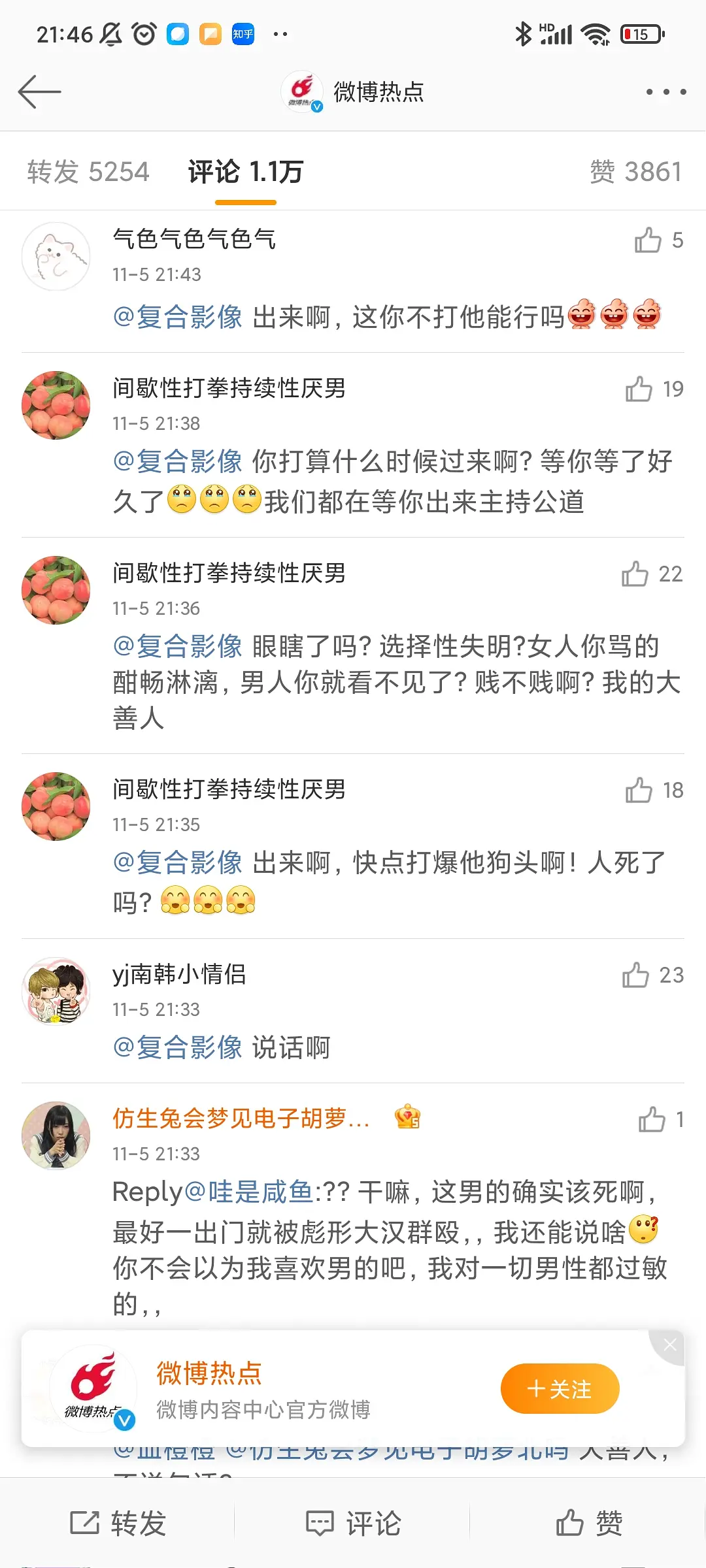Like 仿生兔会梦见电子胡萝… comment

[652, 1120]
